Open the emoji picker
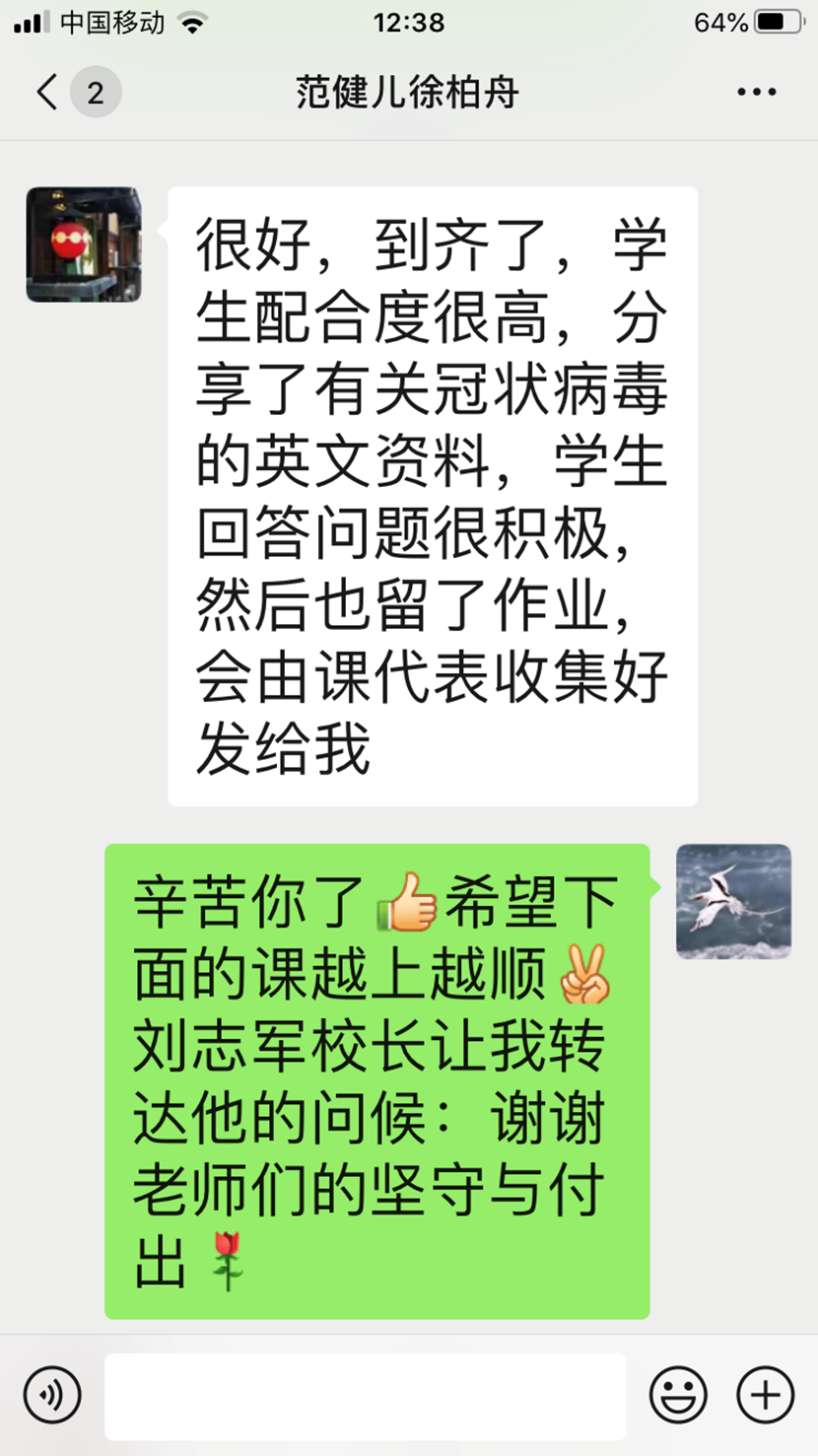The height and width of the screenshot is (1456, 818). tap(678, 1395)
